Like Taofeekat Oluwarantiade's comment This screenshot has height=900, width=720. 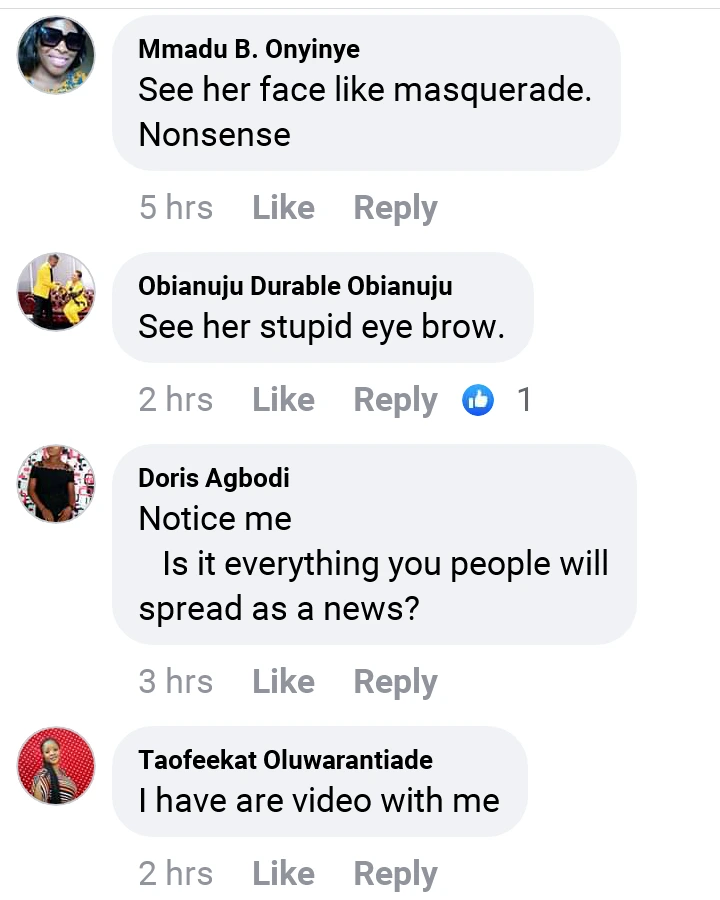283,874
